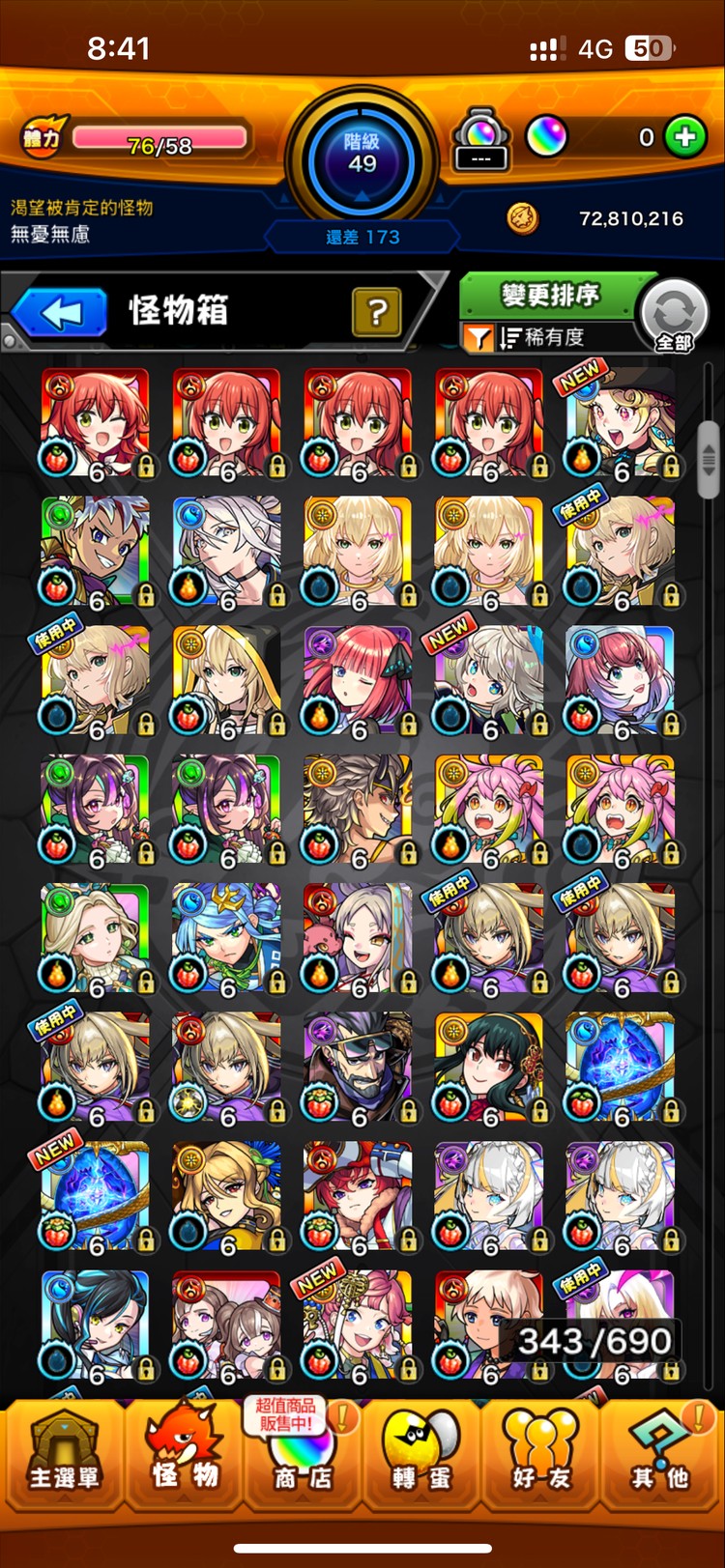725x1568 pixels.
Task: Switch to the 主選單 tab
Action: click(x=63, y=1454)
